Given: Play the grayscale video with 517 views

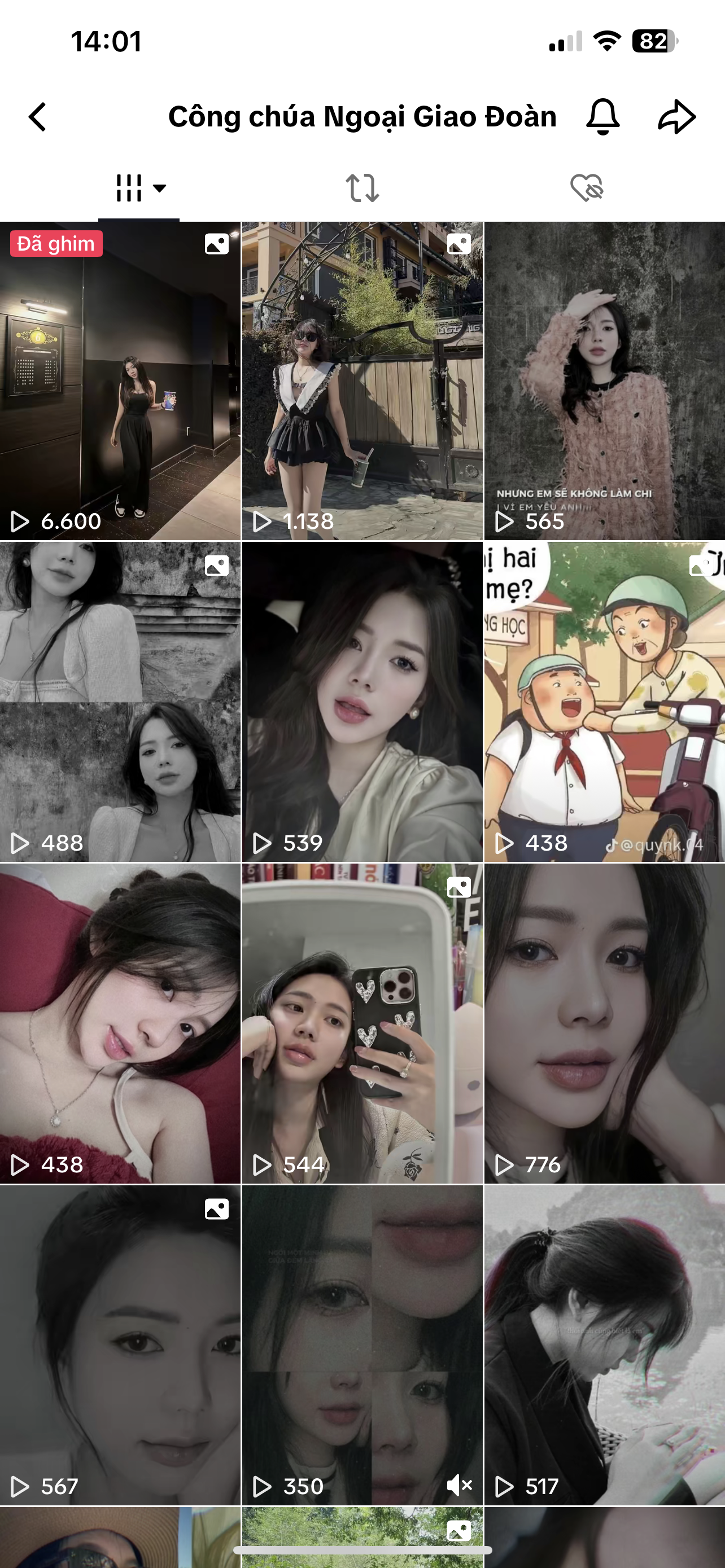Looking at the screenshot, I should (x=604, y=1344).
